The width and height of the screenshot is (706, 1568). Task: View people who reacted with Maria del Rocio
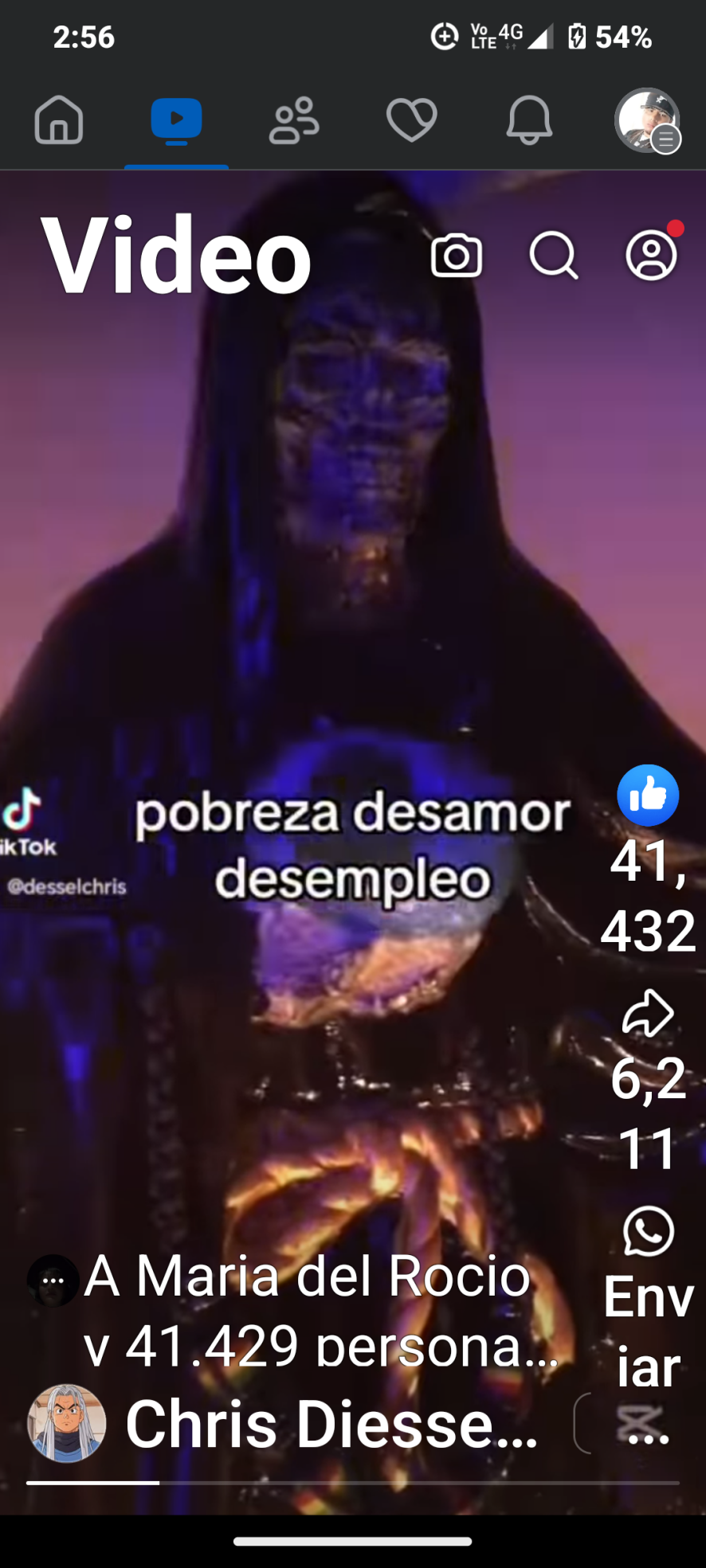pos(308,1310)
